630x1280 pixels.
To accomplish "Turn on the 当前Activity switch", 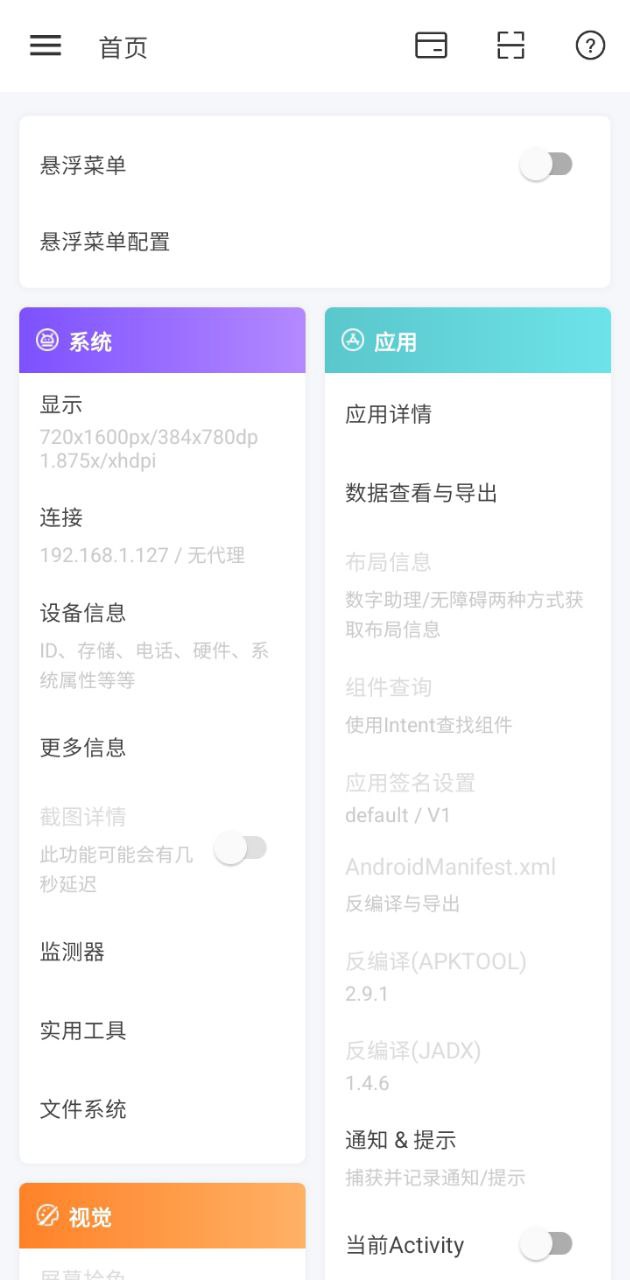I will [546, 1244].
